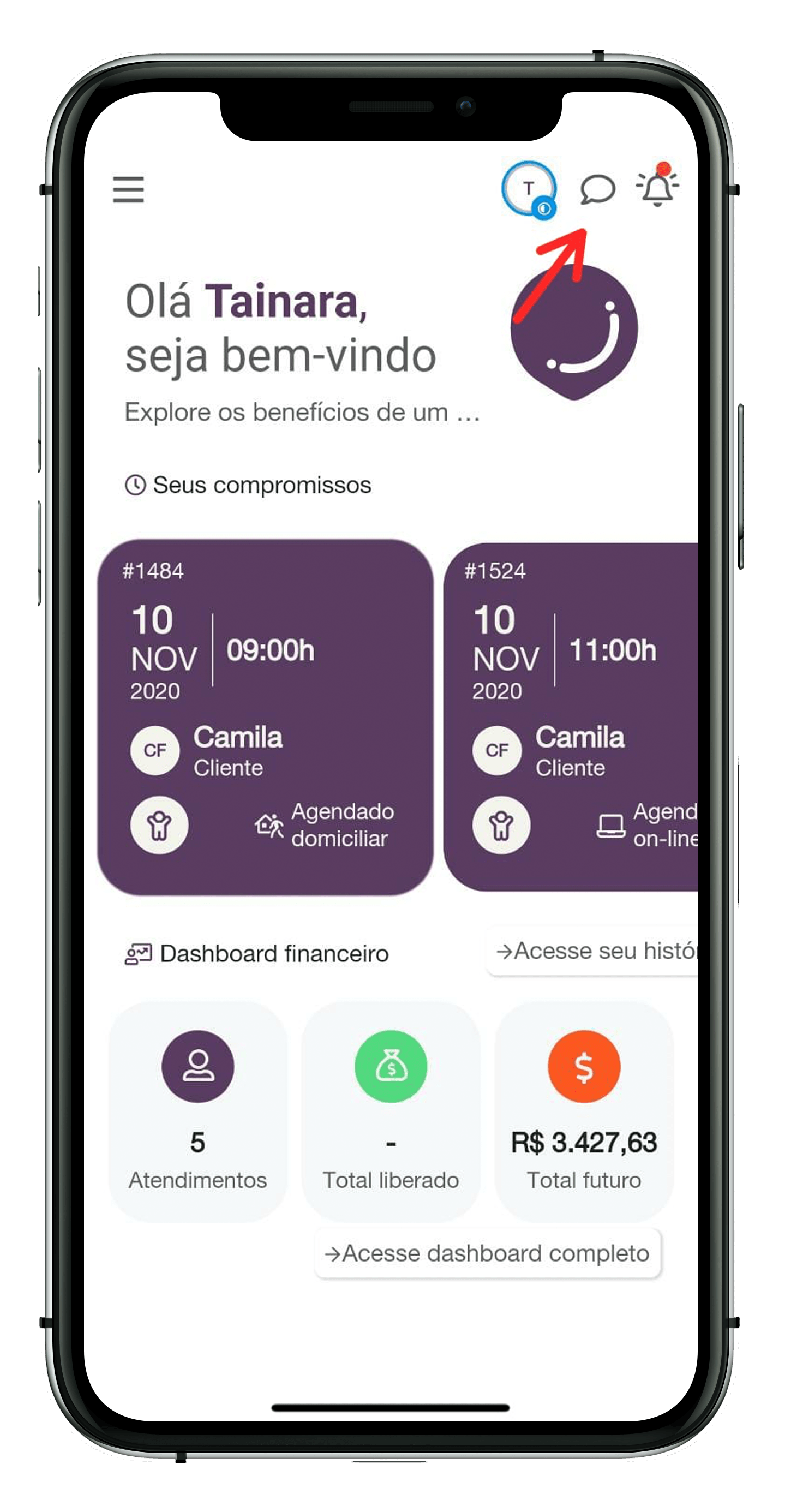Open the Total liberado card
Image resolution: width=797 pixels, height=1512 pixels.
(x=391, y=1111)
